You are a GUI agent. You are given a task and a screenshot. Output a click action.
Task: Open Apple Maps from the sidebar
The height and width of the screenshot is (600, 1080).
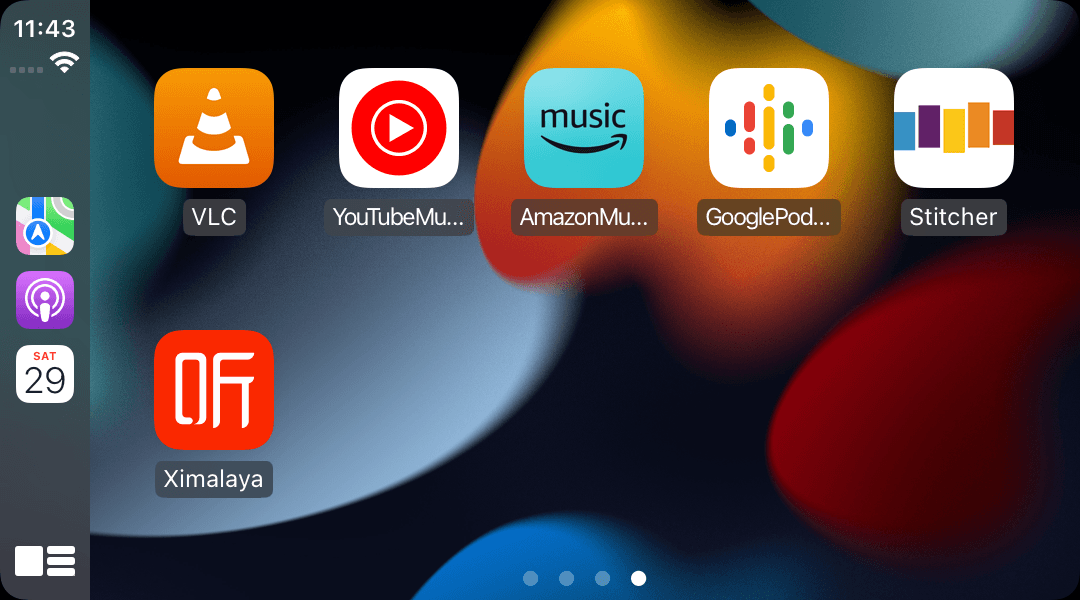(x=45, y=226)
